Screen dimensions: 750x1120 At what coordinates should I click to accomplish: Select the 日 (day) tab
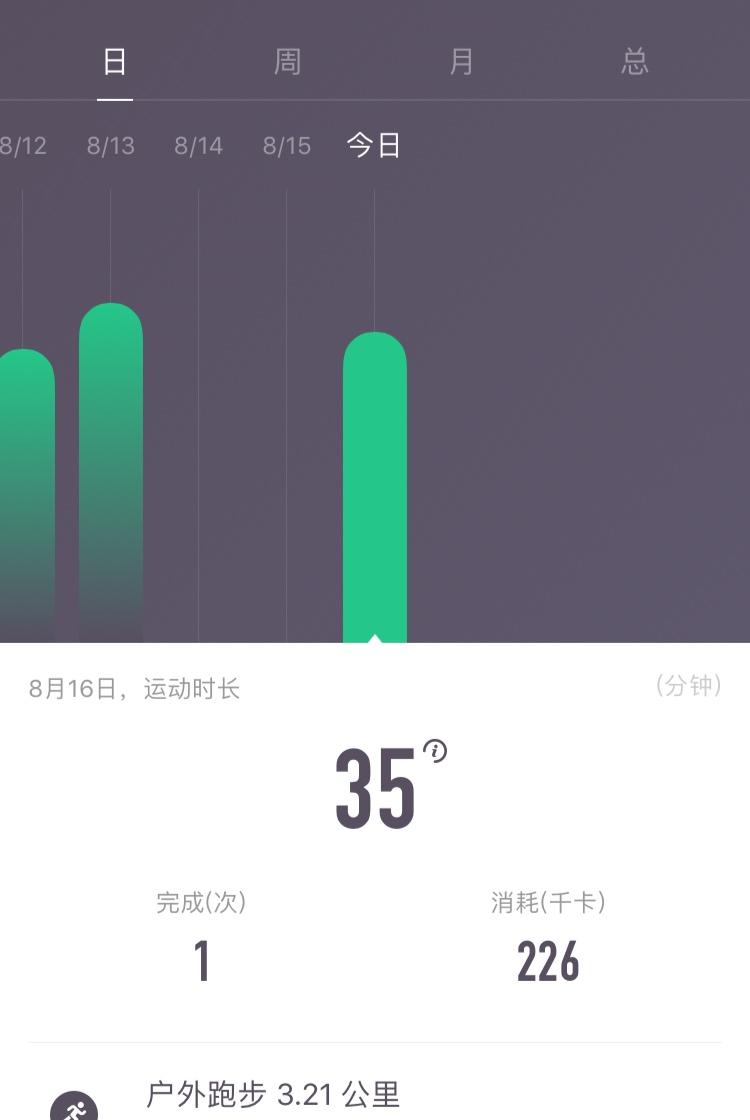115,62
